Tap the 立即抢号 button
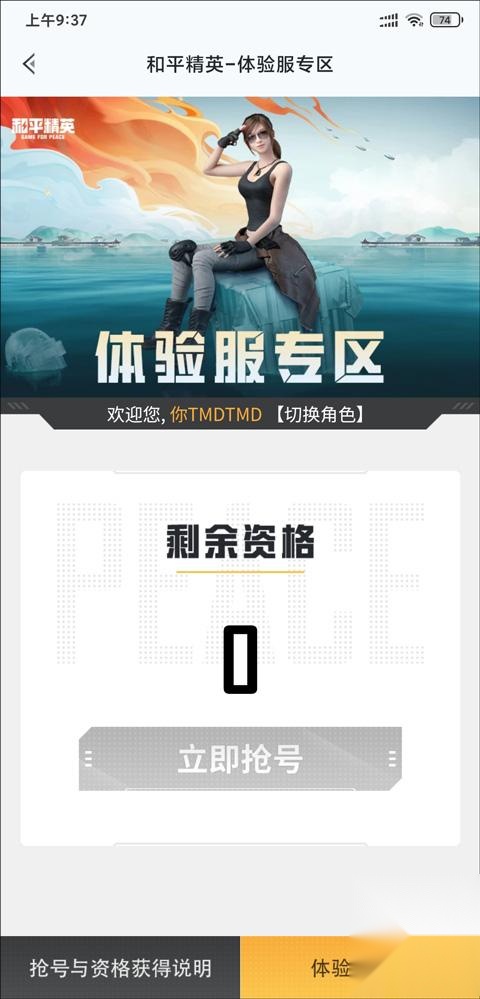The height and width of the screenshot is (999, 480). [240, 758]
